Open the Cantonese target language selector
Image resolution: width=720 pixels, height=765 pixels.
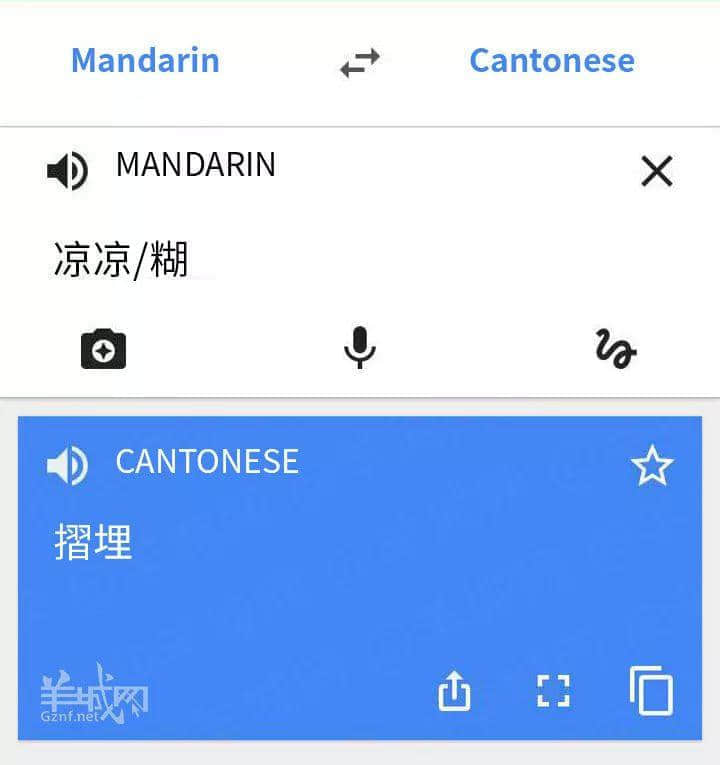pos(550,62)
